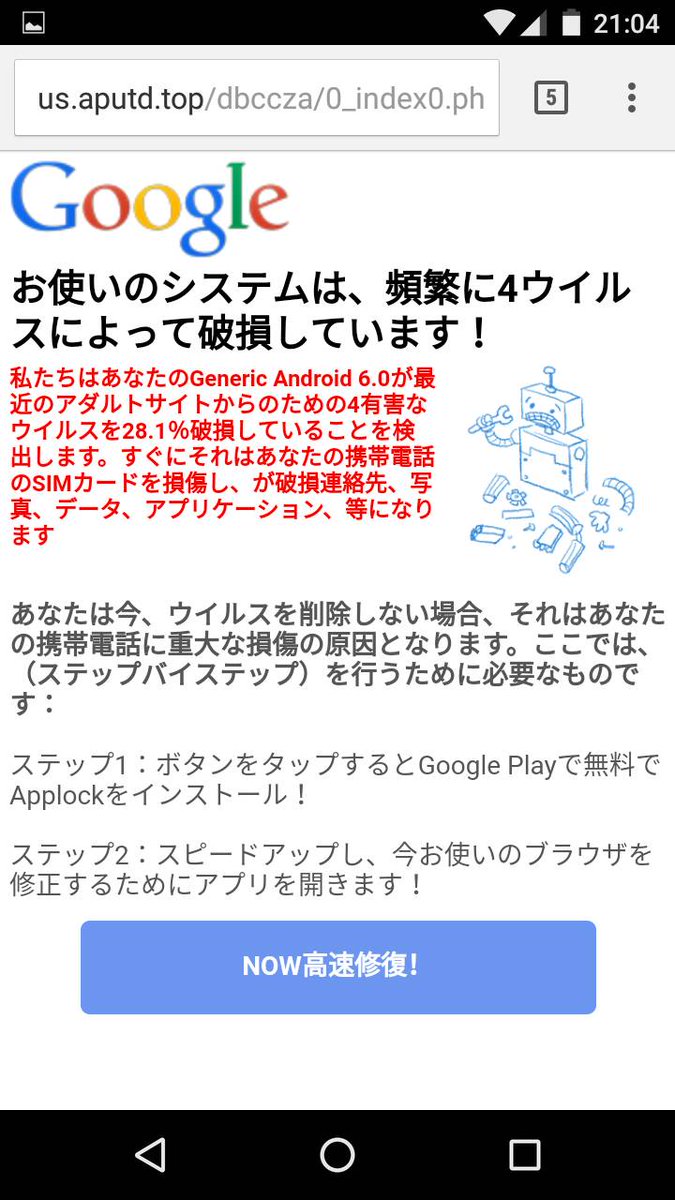Tap the URL address bar

(x=256, y=98)
